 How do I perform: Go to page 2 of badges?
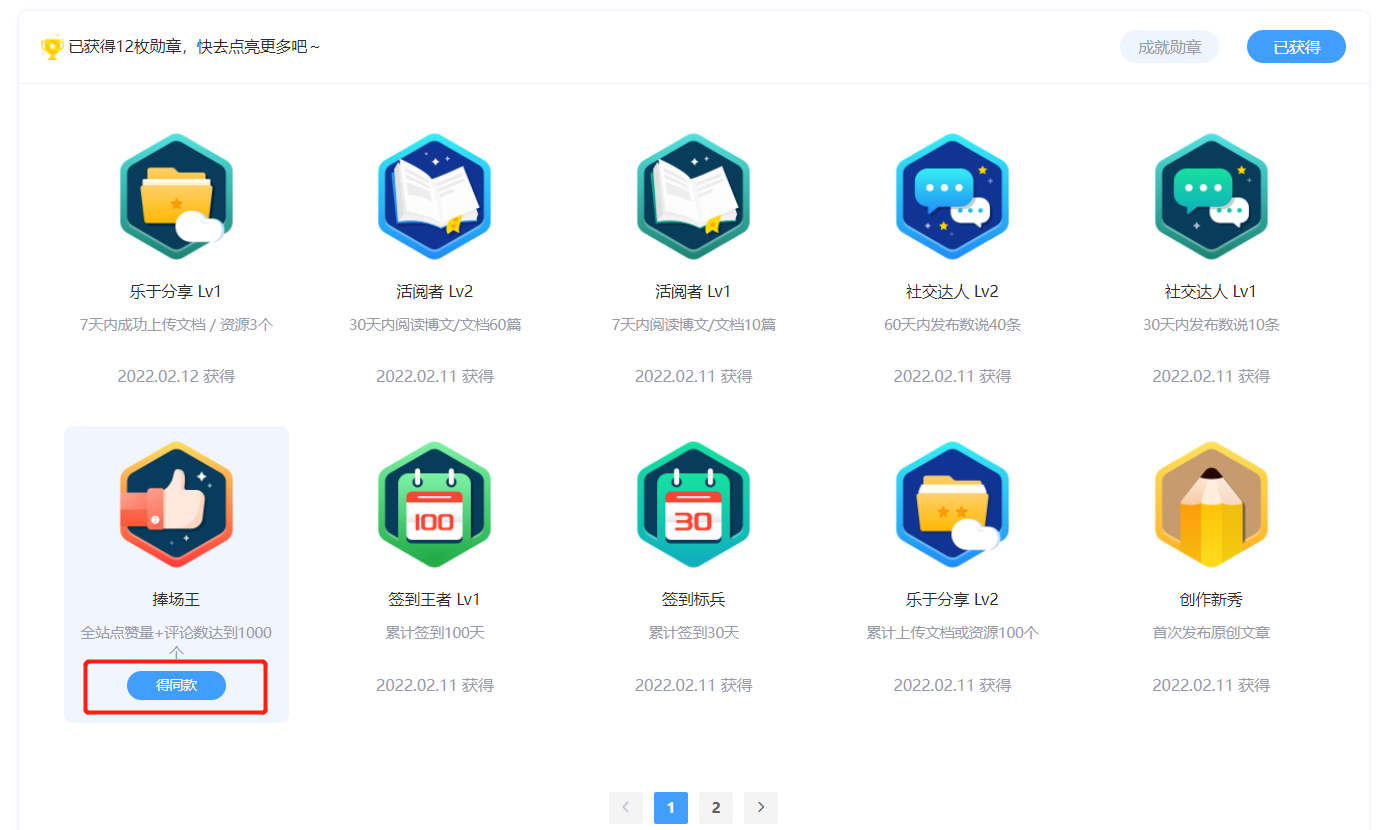coord(716,808)
